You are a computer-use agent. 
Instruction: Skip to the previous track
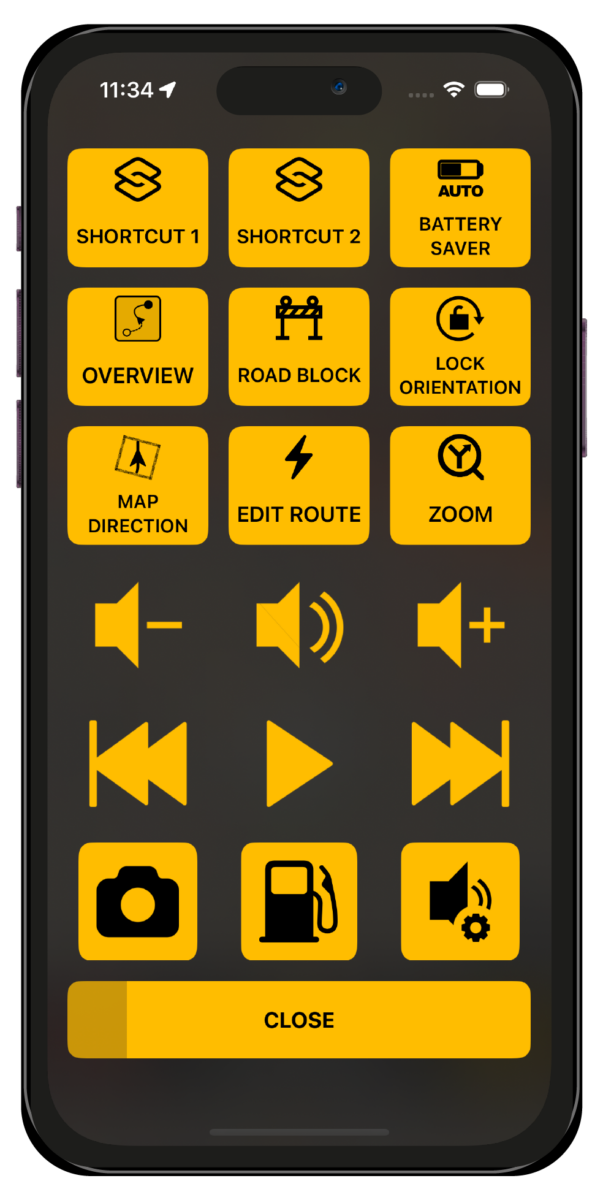coord(138,763)
